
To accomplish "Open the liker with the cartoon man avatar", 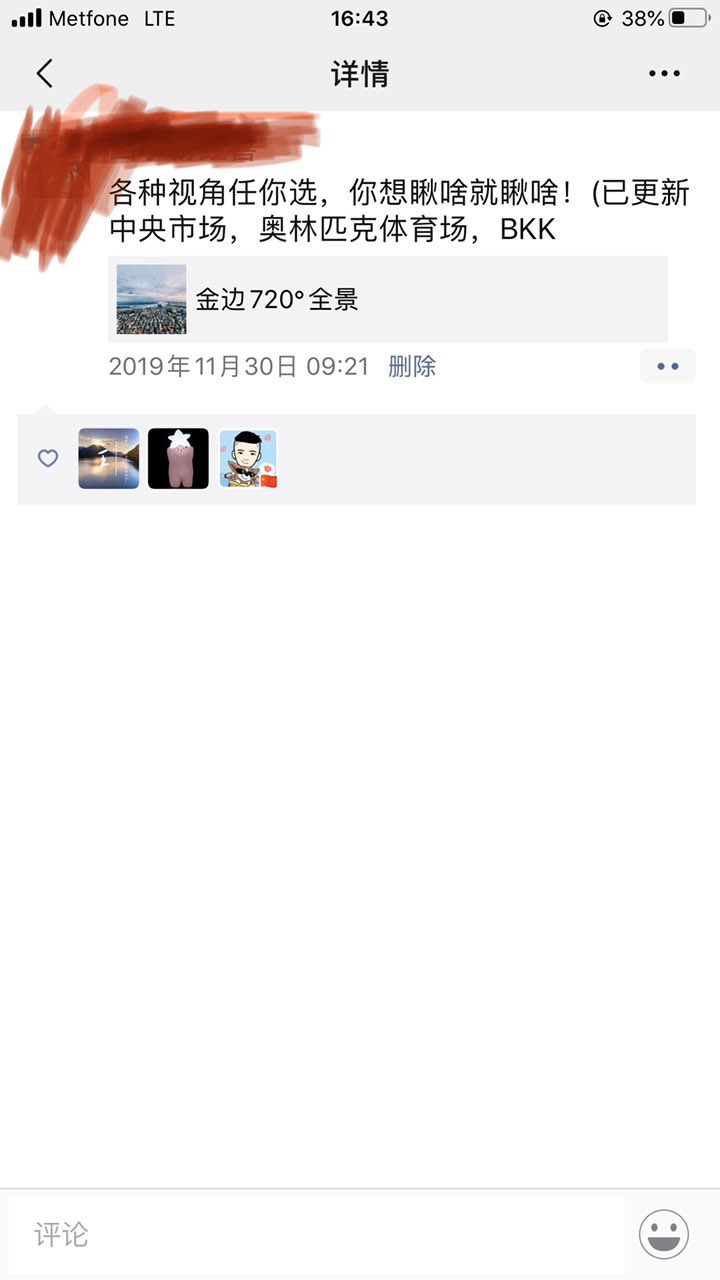I will tap(248, 459).
